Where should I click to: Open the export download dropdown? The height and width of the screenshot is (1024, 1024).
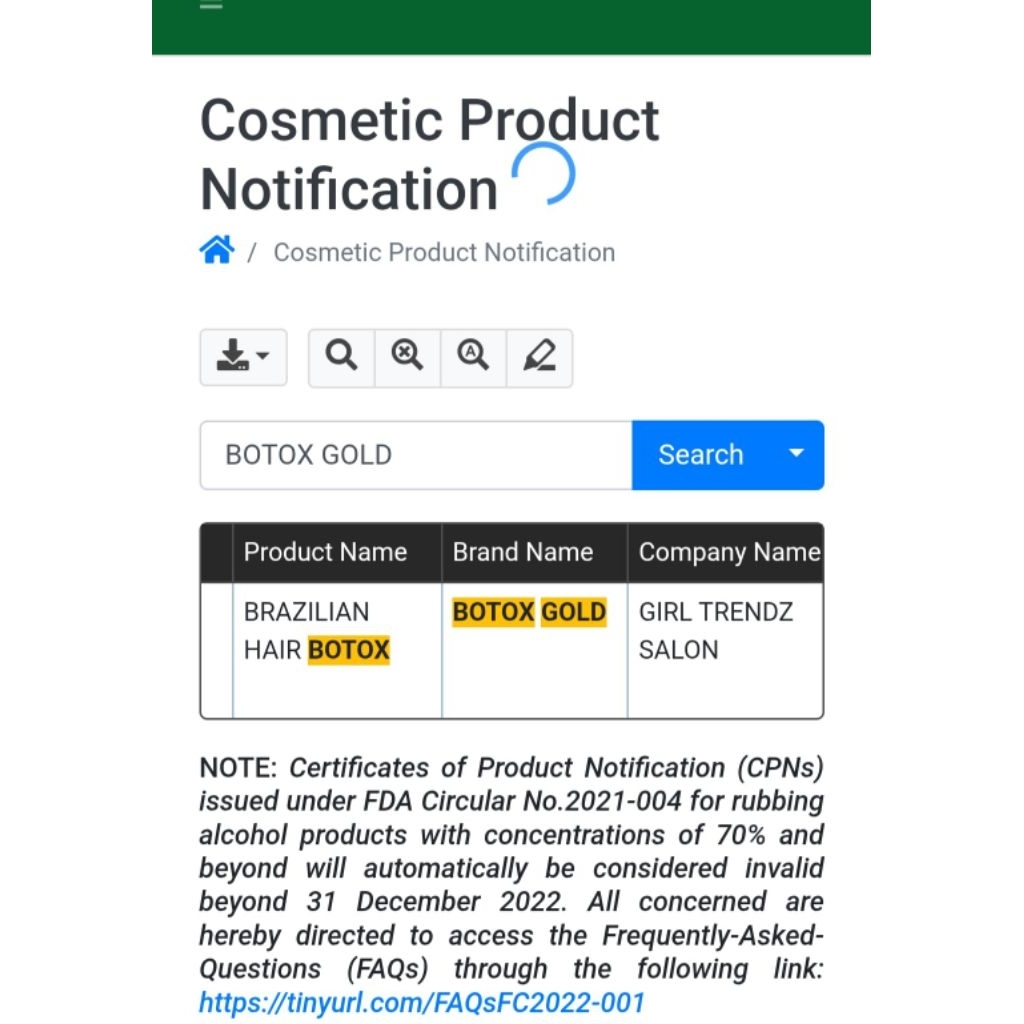pyautogui.click(x=243, y=357)
